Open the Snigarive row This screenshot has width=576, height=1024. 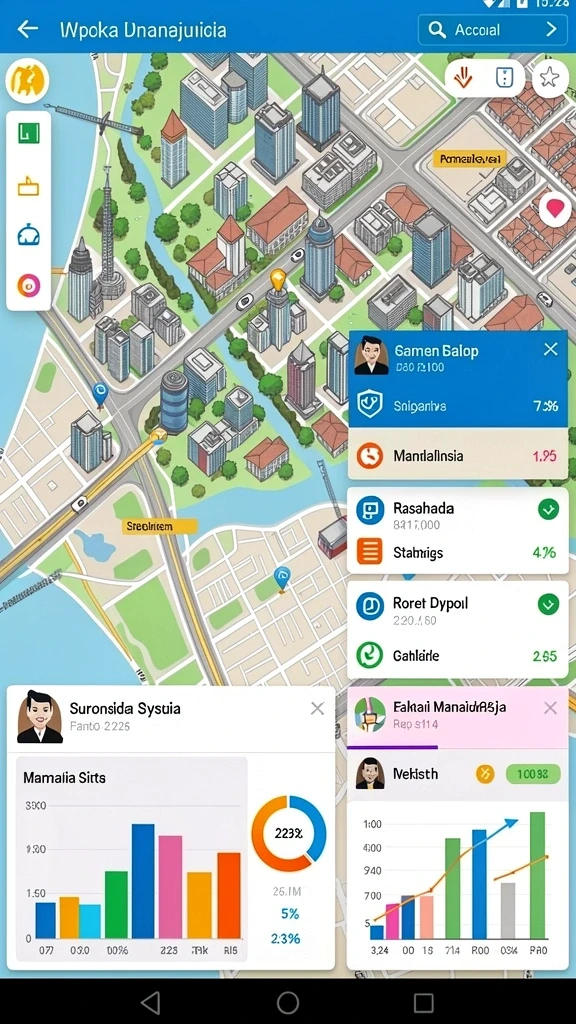coord(458,406)
